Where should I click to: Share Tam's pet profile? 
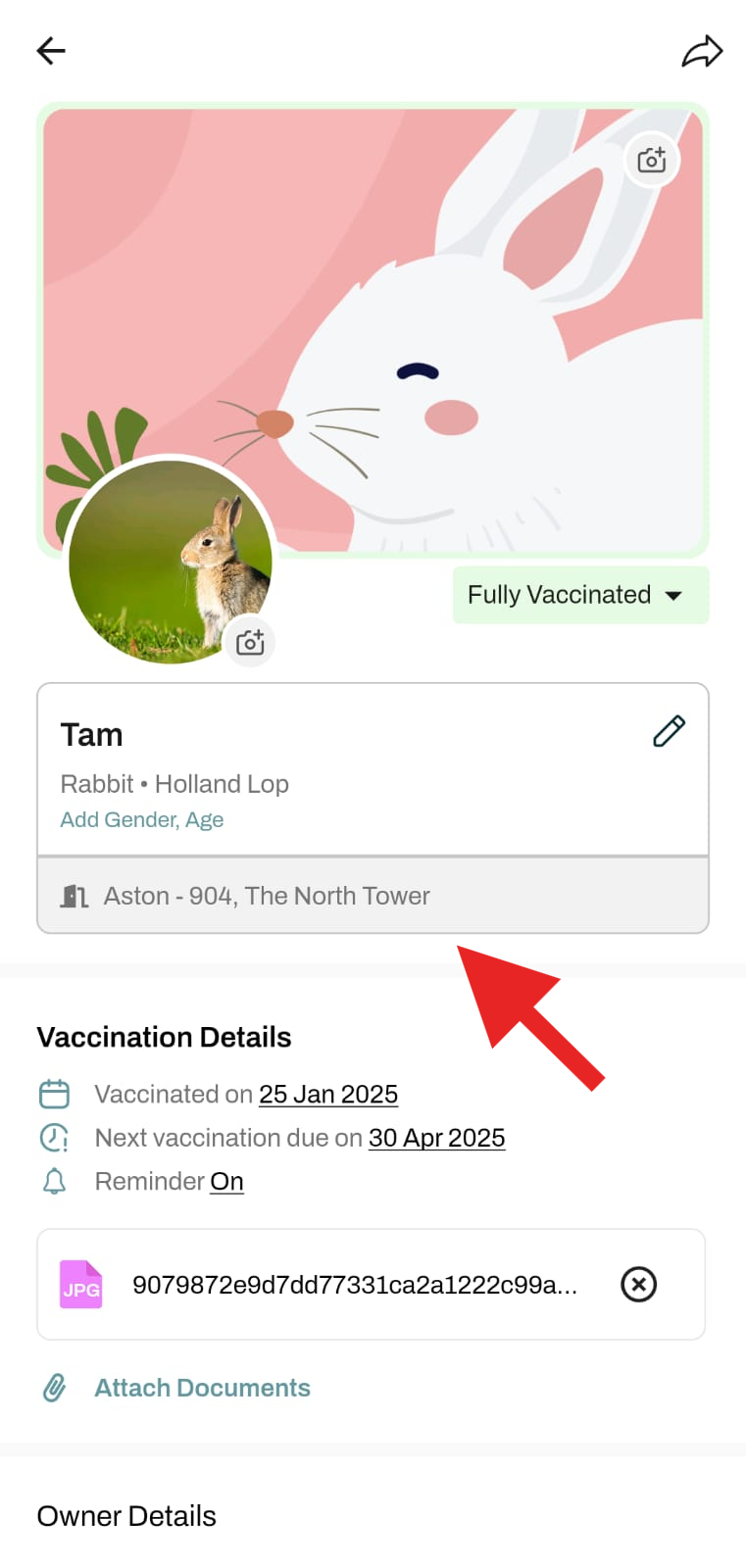point(702,51)
